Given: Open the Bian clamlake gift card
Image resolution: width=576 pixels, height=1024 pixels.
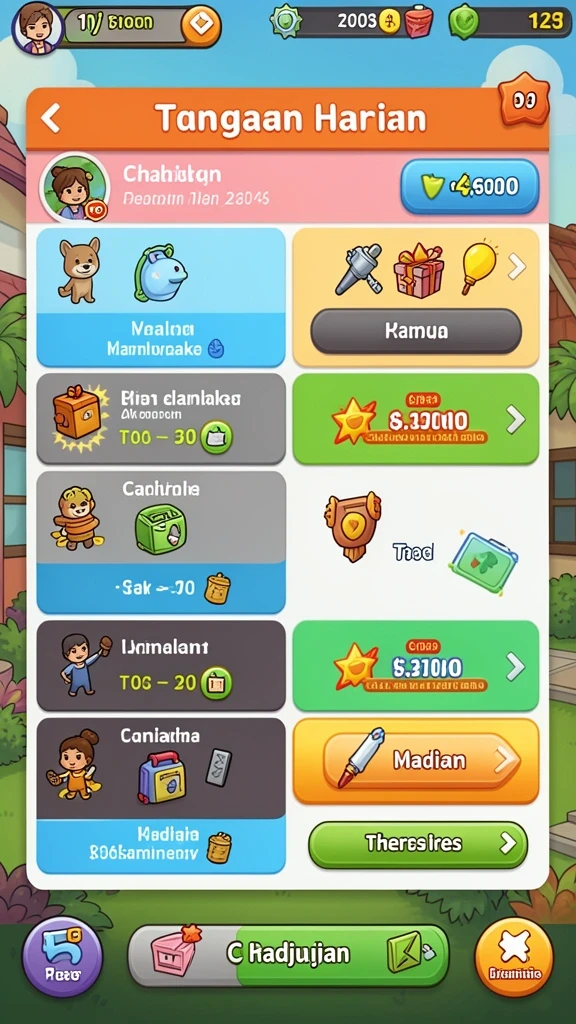Looking at the screenshot, I should tap(161, 419).
